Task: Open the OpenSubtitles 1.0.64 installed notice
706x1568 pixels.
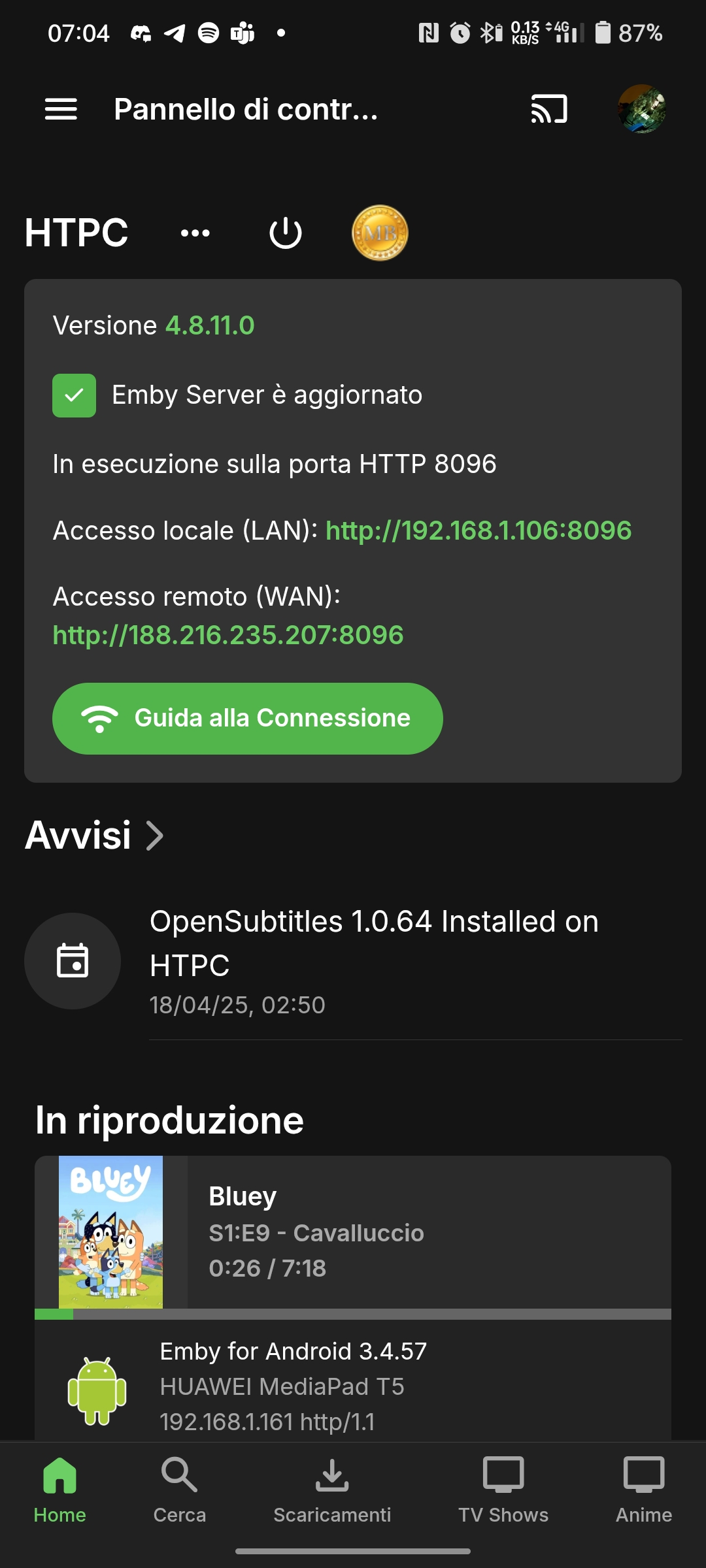Action: coord(374,960)
